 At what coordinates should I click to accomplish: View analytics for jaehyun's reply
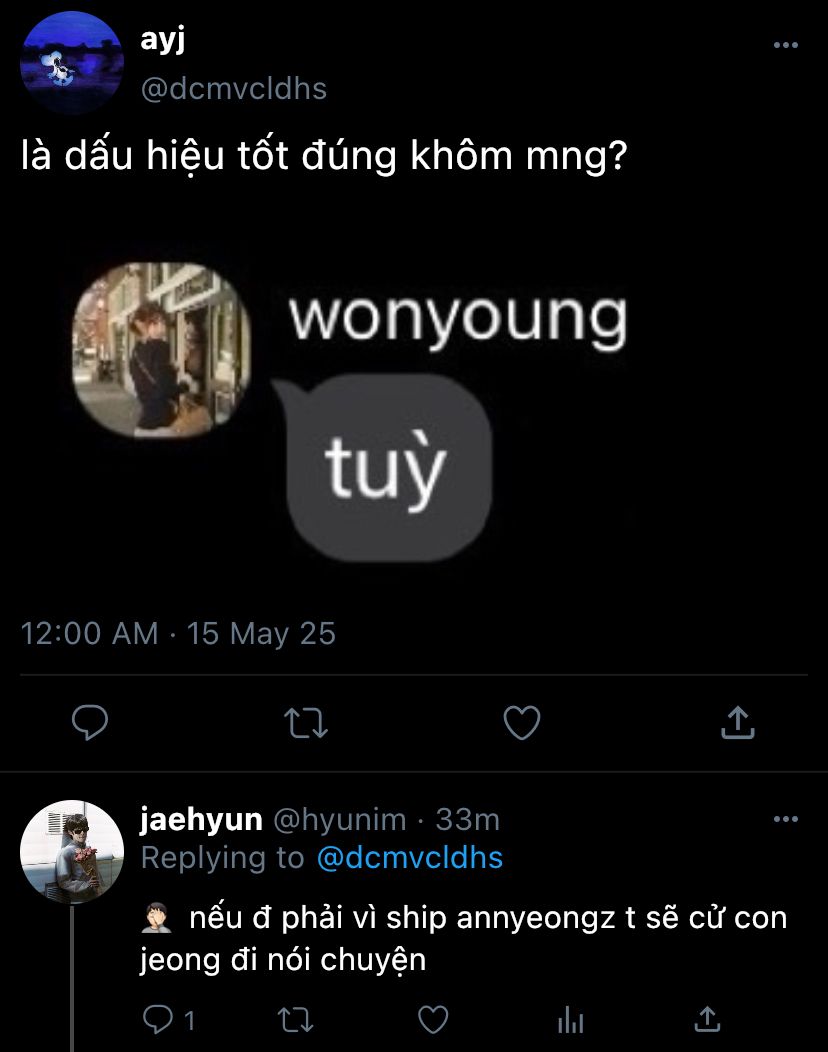tap(570, 1019)
